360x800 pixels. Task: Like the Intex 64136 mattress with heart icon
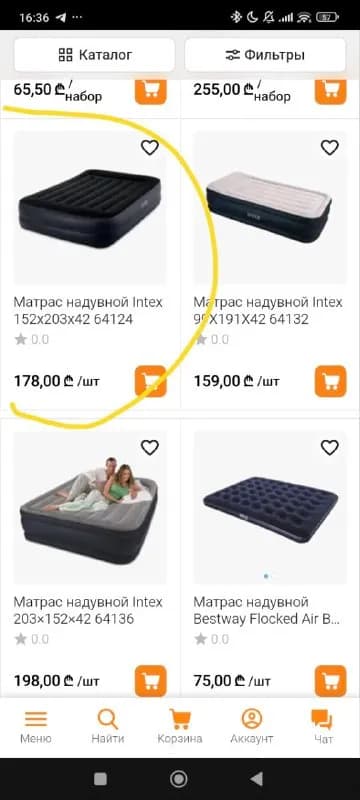coord(150,448)
